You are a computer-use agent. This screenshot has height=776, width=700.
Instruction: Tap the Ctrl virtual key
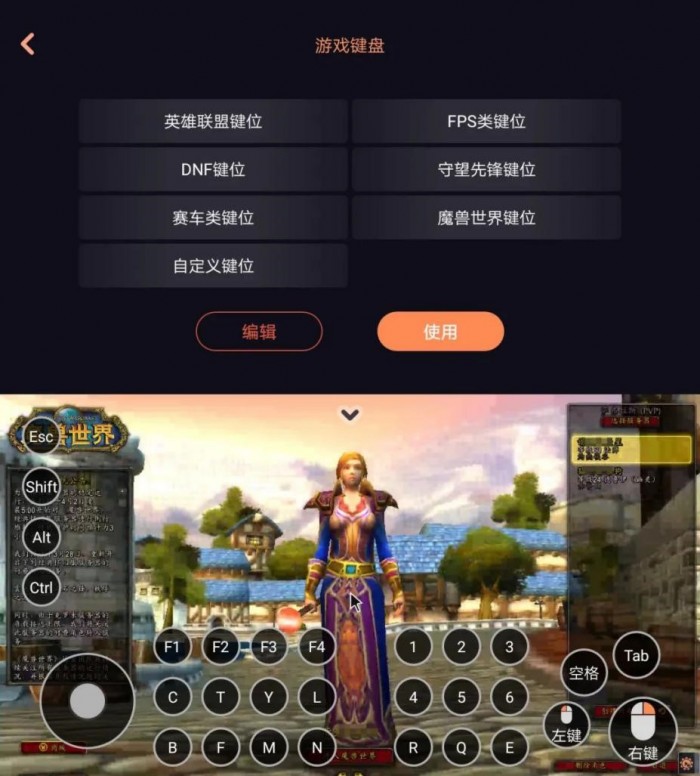coord(41,587)
